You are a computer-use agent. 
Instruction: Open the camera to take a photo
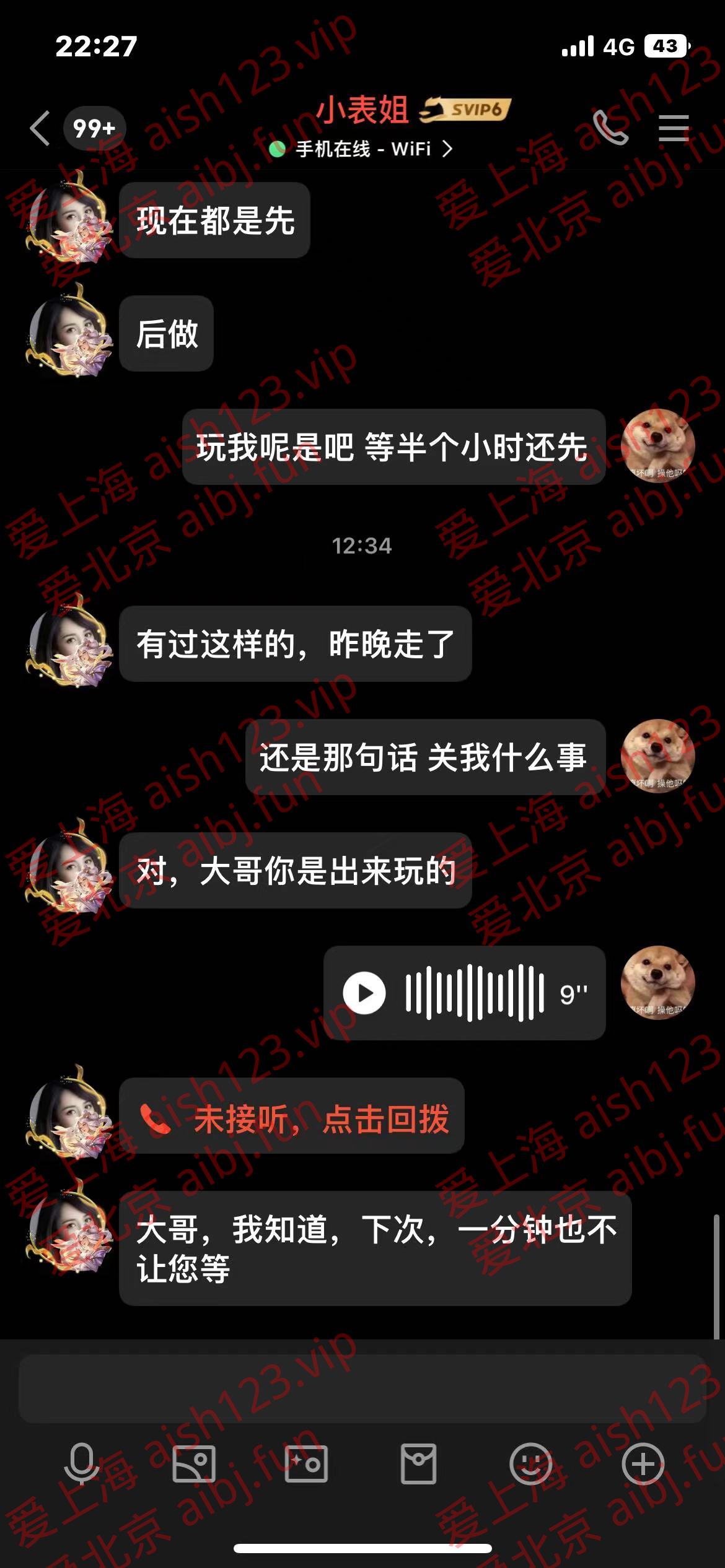(x=306, y=1464)
